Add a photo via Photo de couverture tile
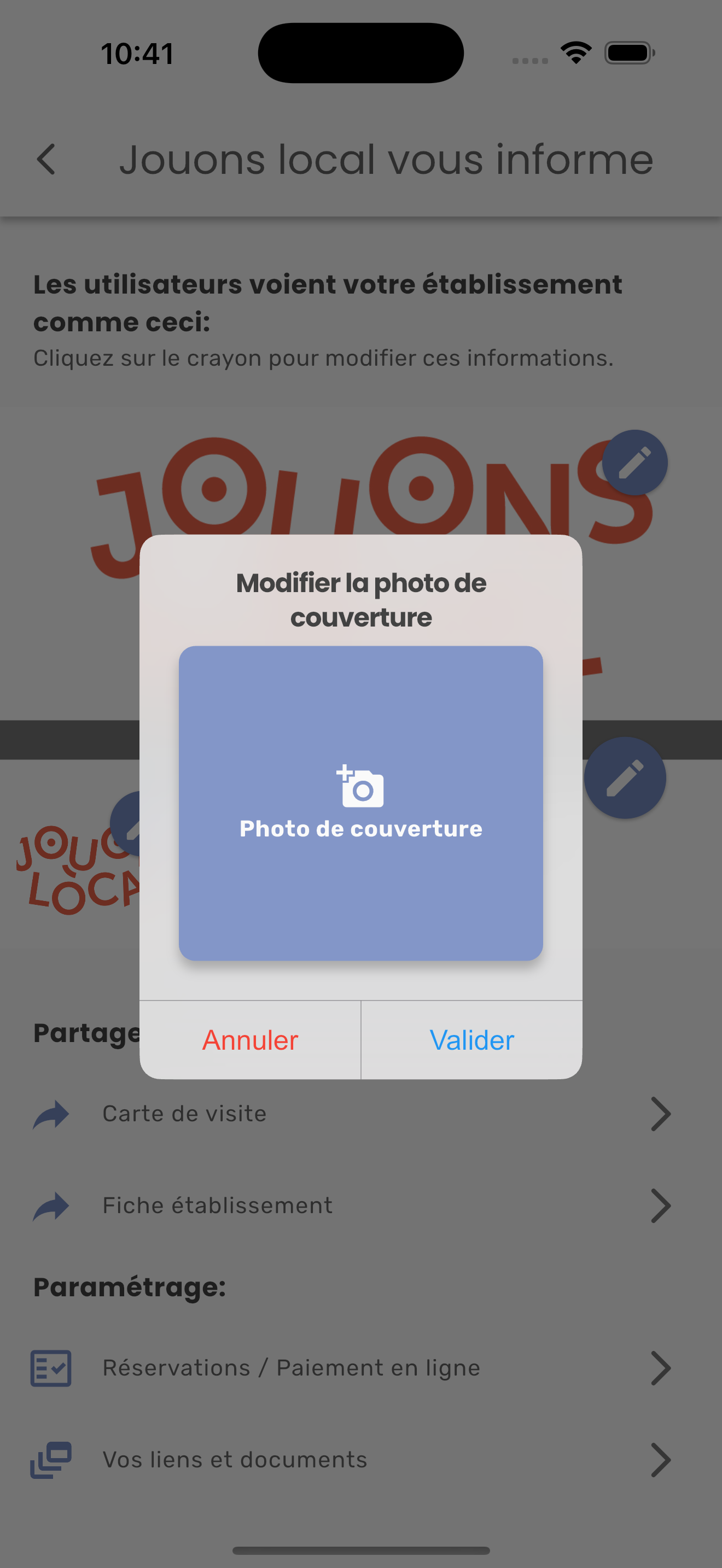 [361, 803]
